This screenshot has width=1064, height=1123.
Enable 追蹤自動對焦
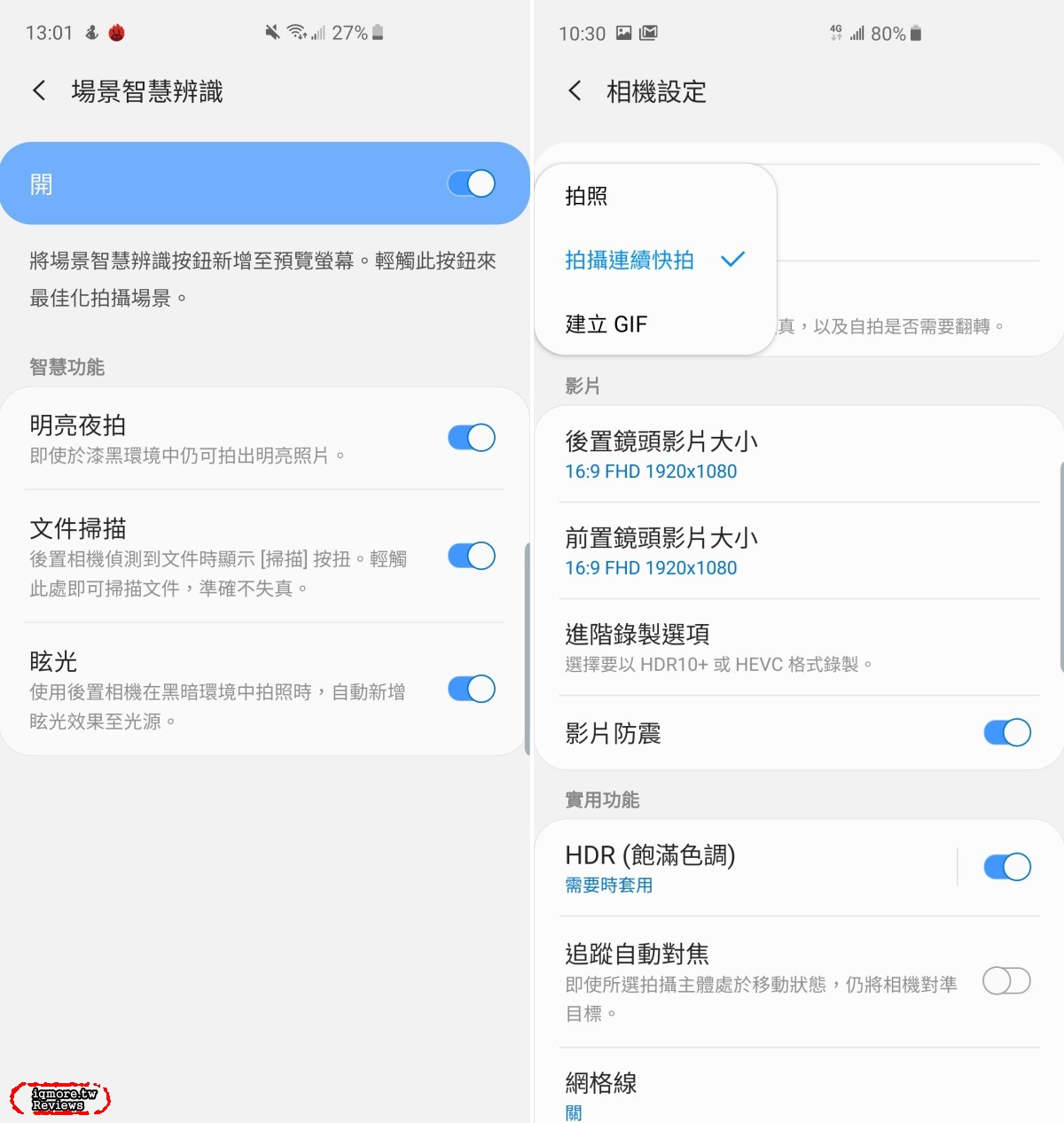pyautogui.click(x=1006, y=981)
